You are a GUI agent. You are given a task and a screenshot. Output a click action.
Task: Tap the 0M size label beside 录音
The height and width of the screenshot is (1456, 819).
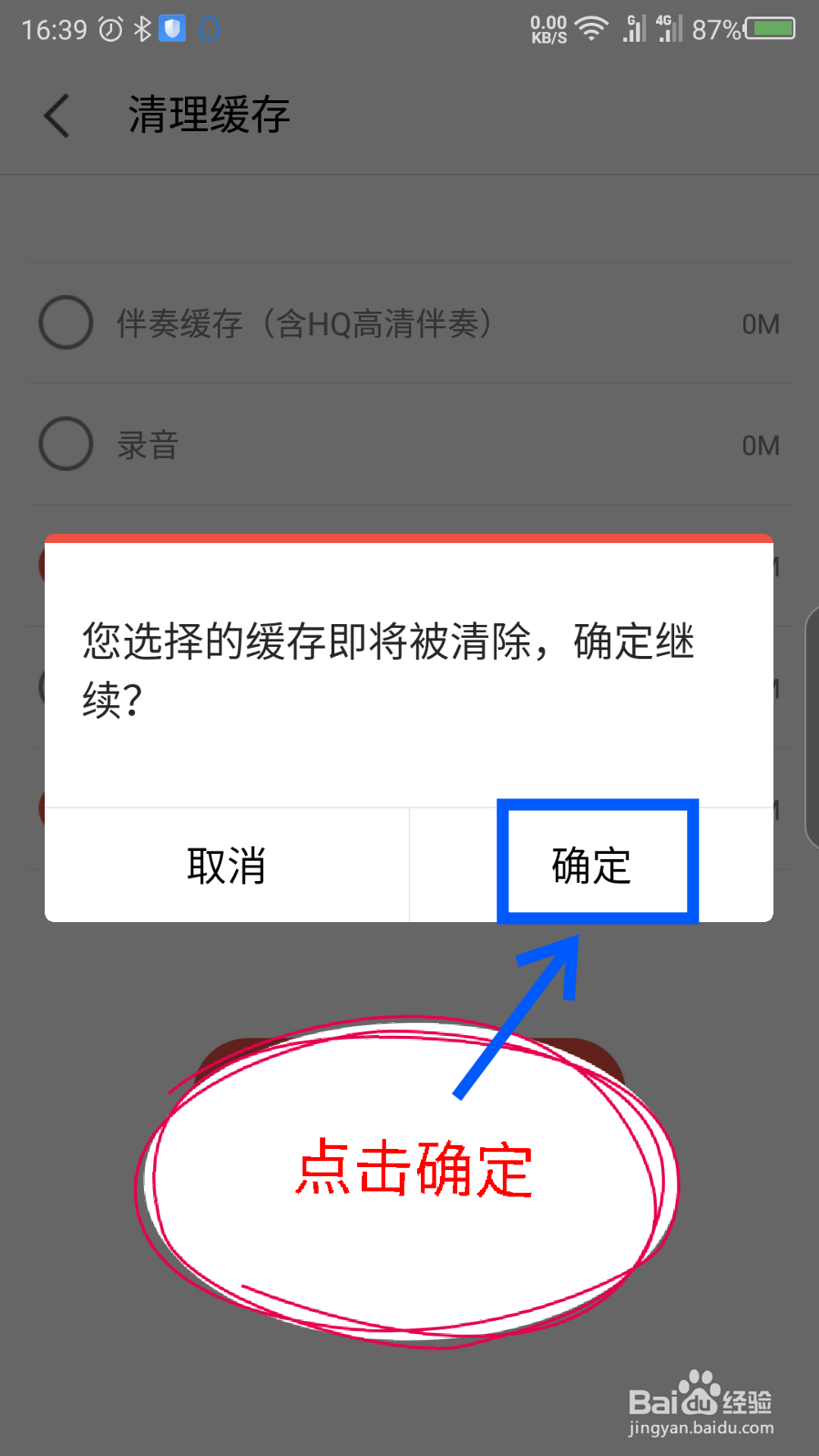(x=758, y=445)
